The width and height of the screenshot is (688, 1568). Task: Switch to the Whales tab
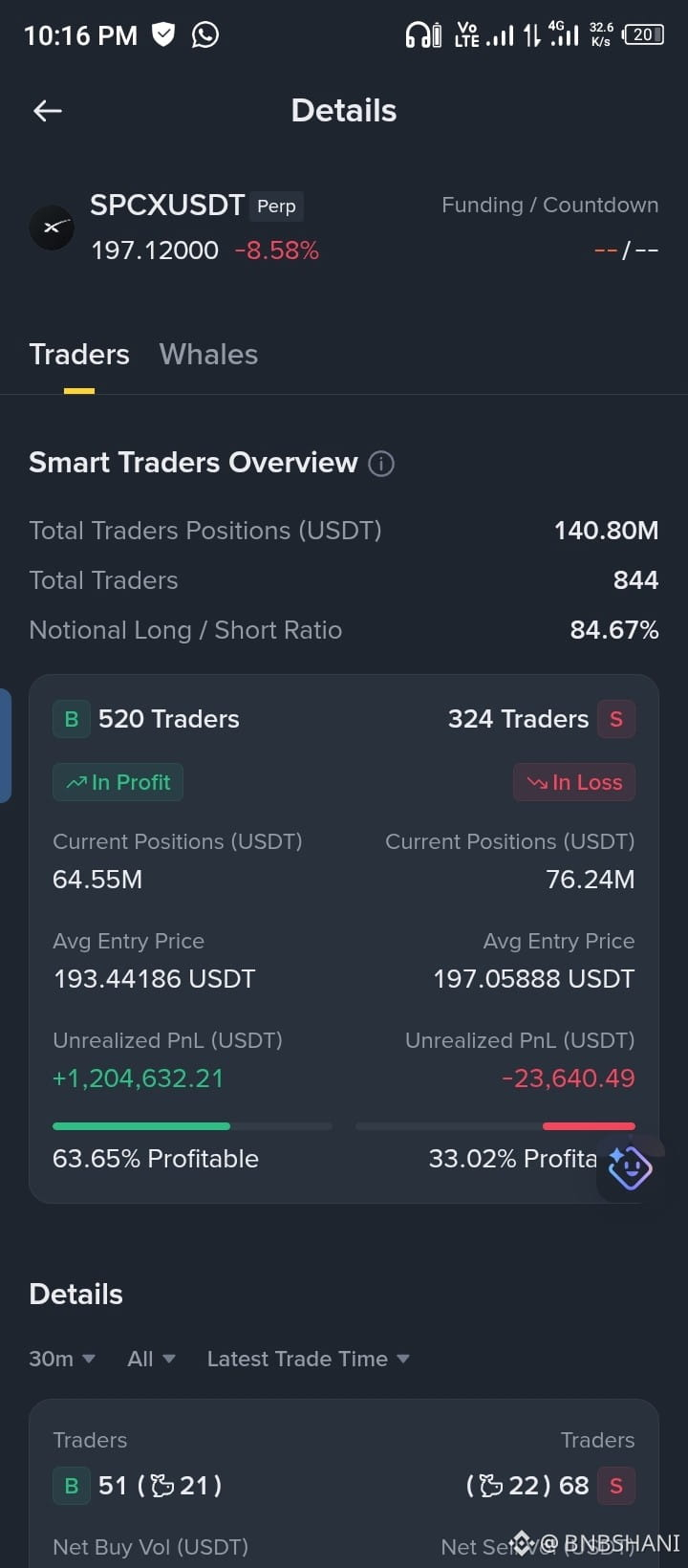coord(208,355)
